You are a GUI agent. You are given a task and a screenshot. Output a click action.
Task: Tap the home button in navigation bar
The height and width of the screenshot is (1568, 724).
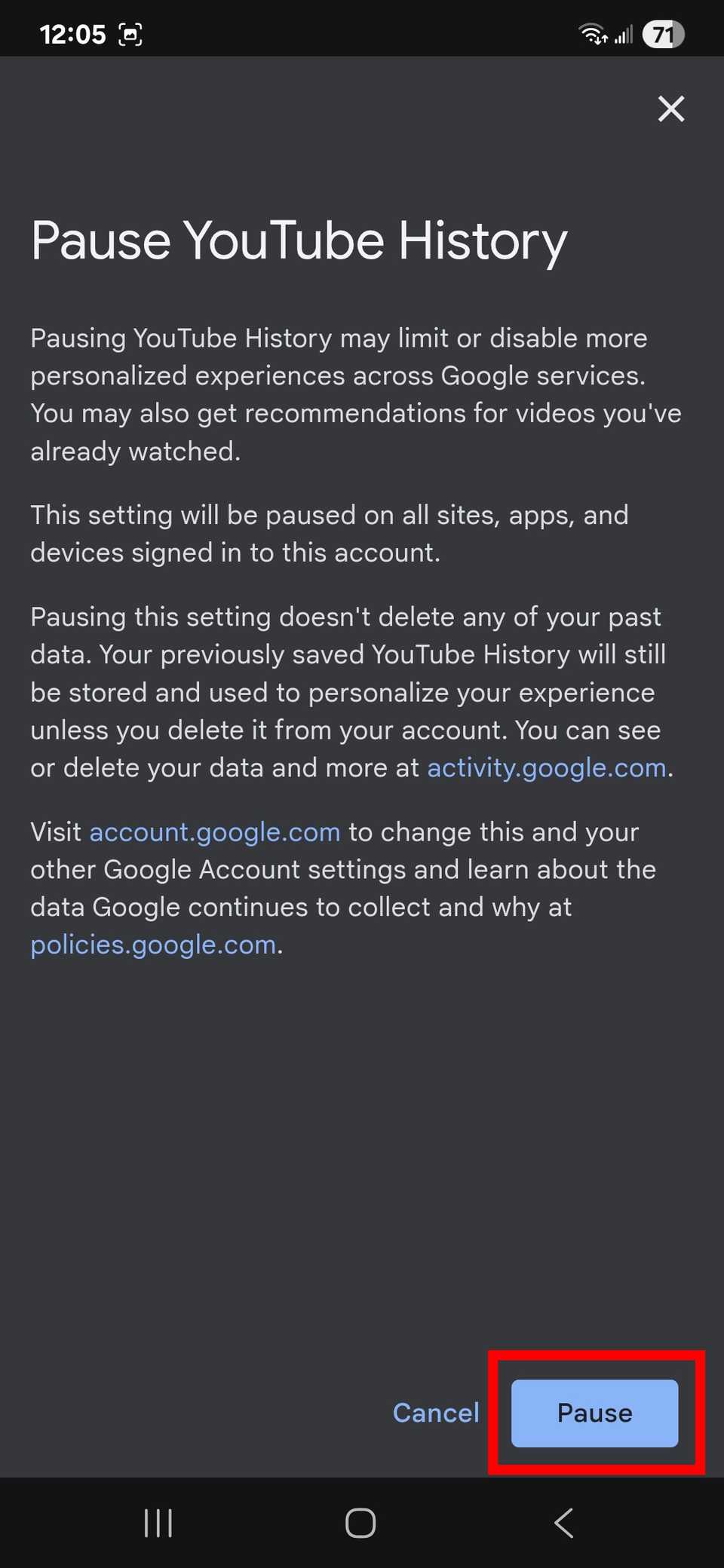360,1523
